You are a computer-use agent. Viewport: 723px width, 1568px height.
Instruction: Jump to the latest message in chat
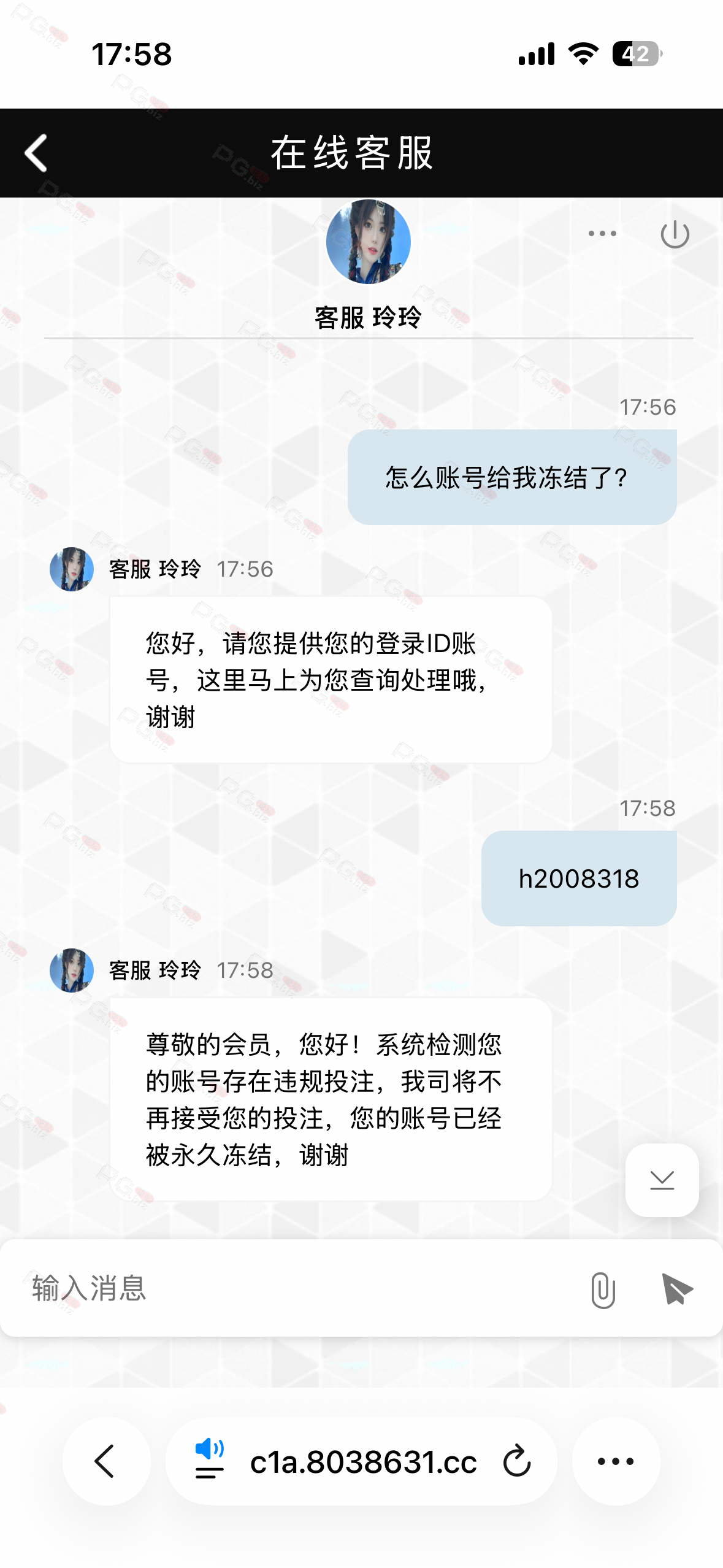click(662, 1180)
